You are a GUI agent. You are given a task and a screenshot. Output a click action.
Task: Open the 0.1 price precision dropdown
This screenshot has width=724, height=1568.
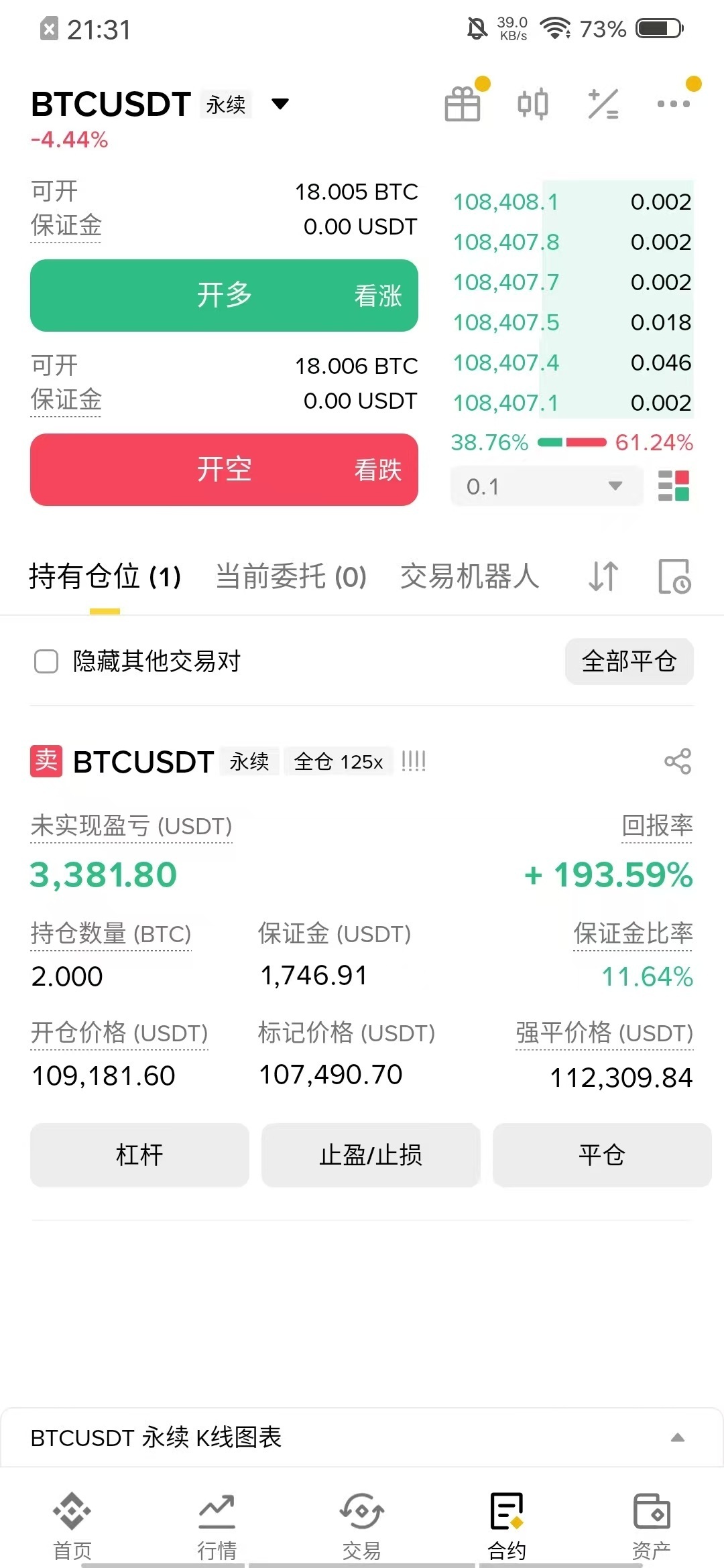[546, 487]
